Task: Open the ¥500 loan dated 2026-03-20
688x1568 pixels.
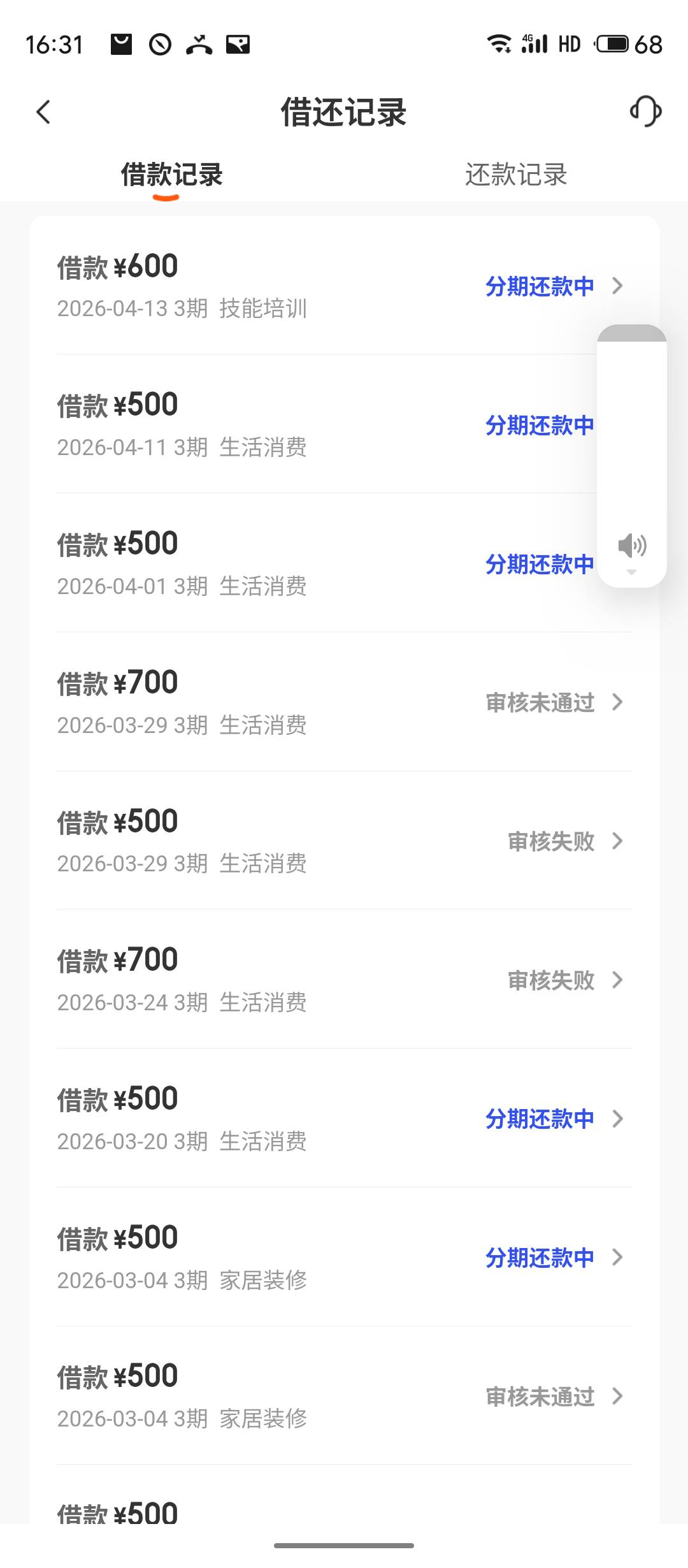Action: pyautogui.click(x=344, y=1118)
